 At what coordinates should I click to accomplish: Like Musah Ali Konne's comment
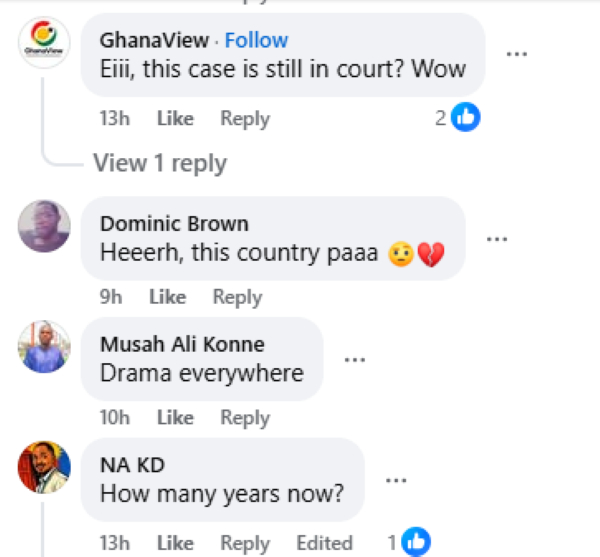point(175,418)
